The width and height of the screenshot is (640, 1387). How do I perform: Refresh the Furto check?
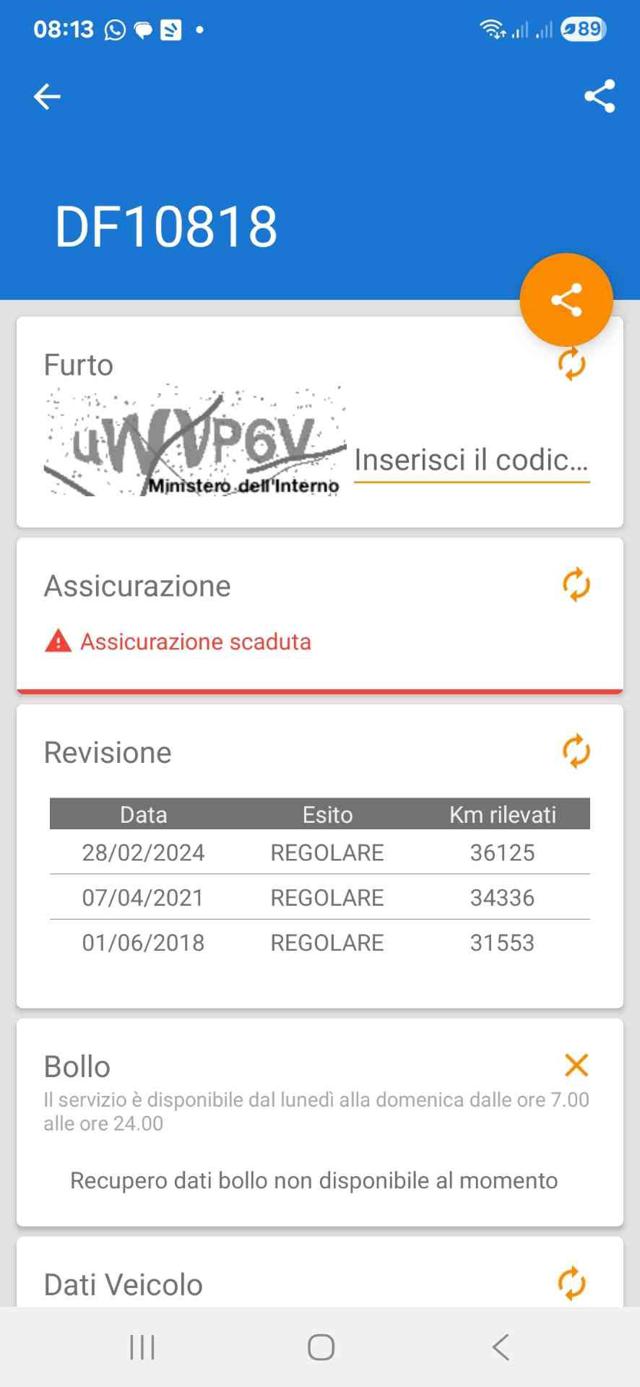[572, 364]
